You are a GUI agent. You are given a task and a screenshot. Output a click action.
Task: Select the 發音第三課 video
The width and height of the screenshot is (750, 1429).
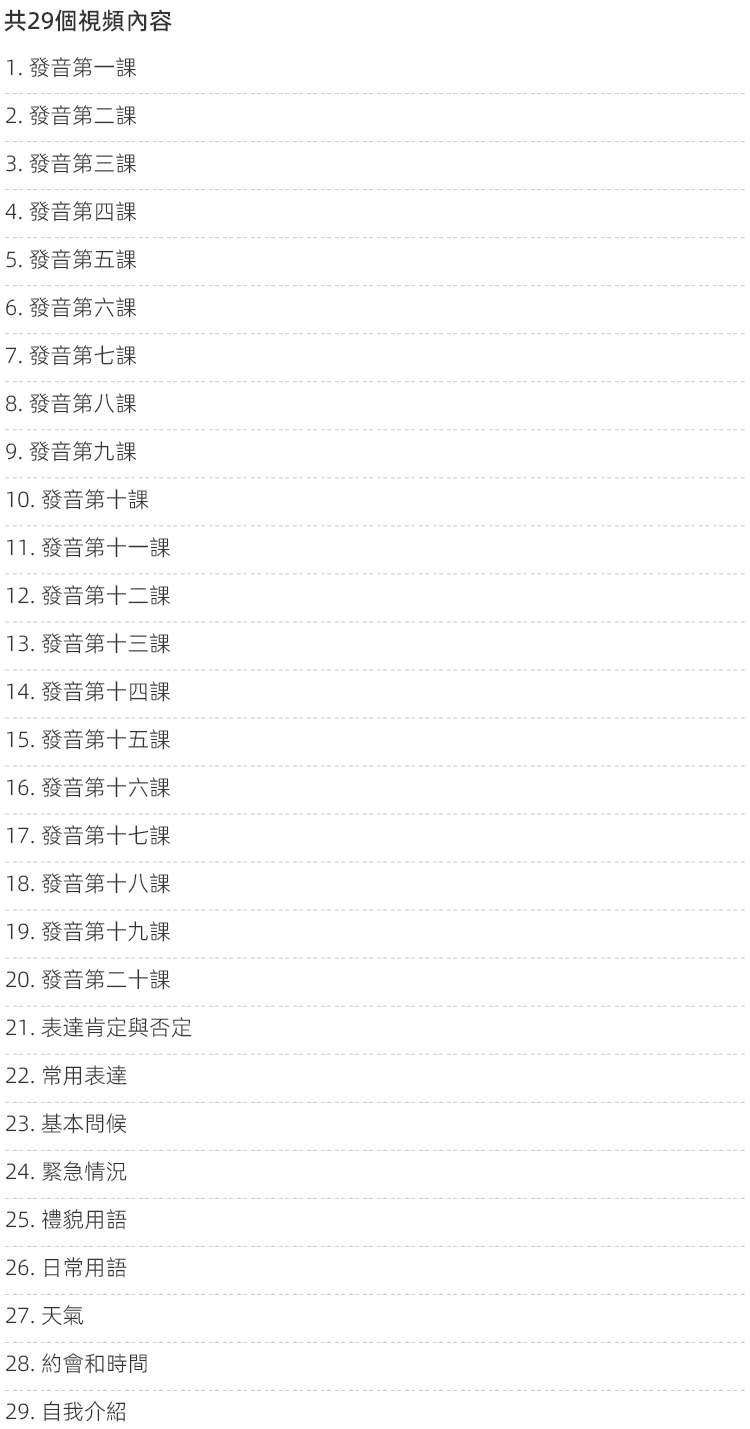coord(70,165)
